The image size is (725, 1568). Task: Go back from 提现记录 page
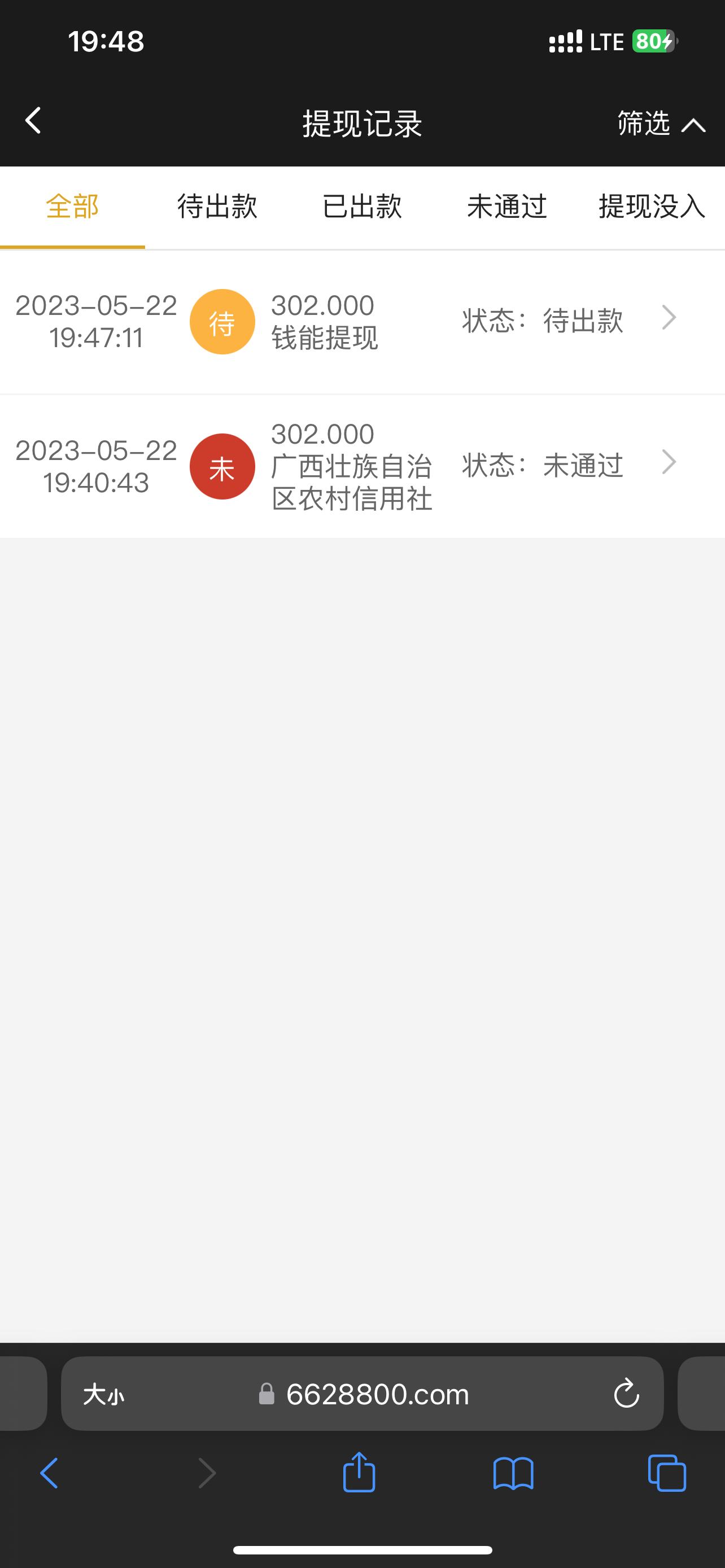point(33,121)
